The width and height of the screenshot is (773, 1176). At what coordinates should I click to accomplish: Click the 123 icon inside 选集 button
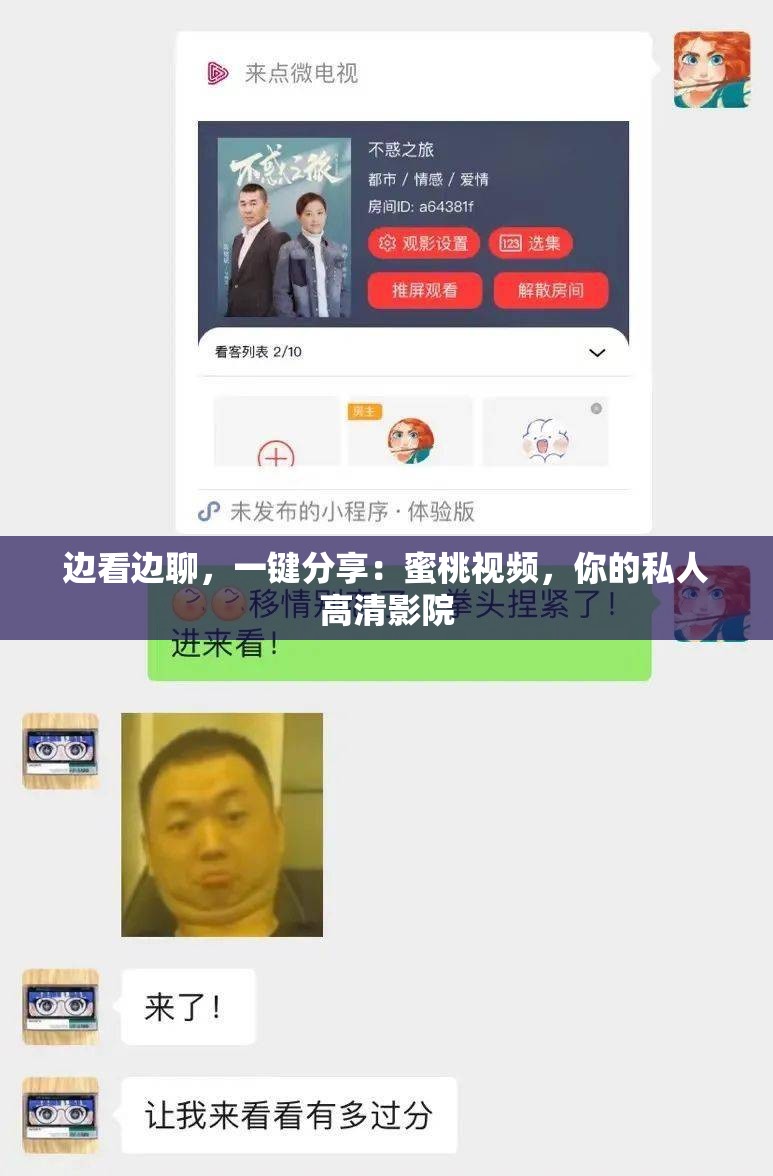pyautogui.click(x=510, y=243)
